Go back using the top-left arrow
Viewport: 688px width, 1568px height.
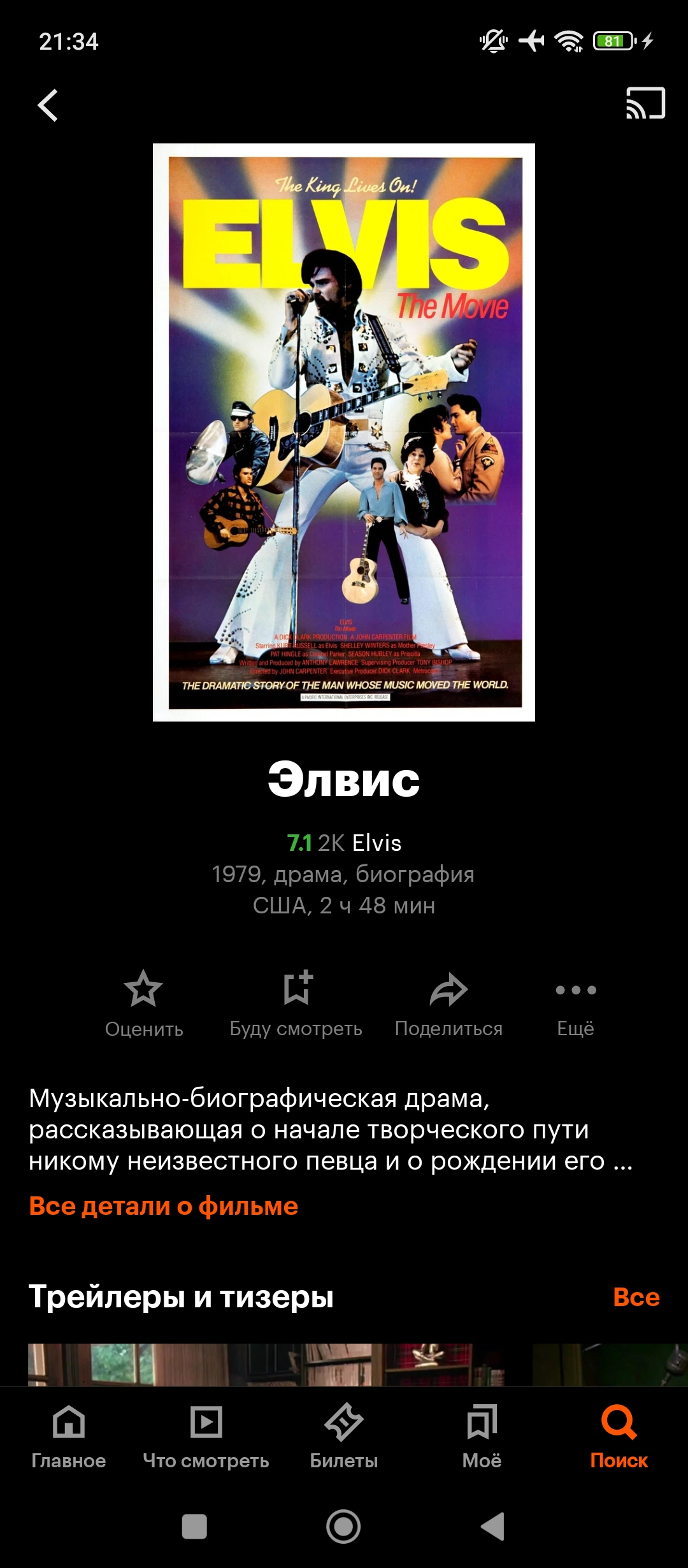pos(48,105)
